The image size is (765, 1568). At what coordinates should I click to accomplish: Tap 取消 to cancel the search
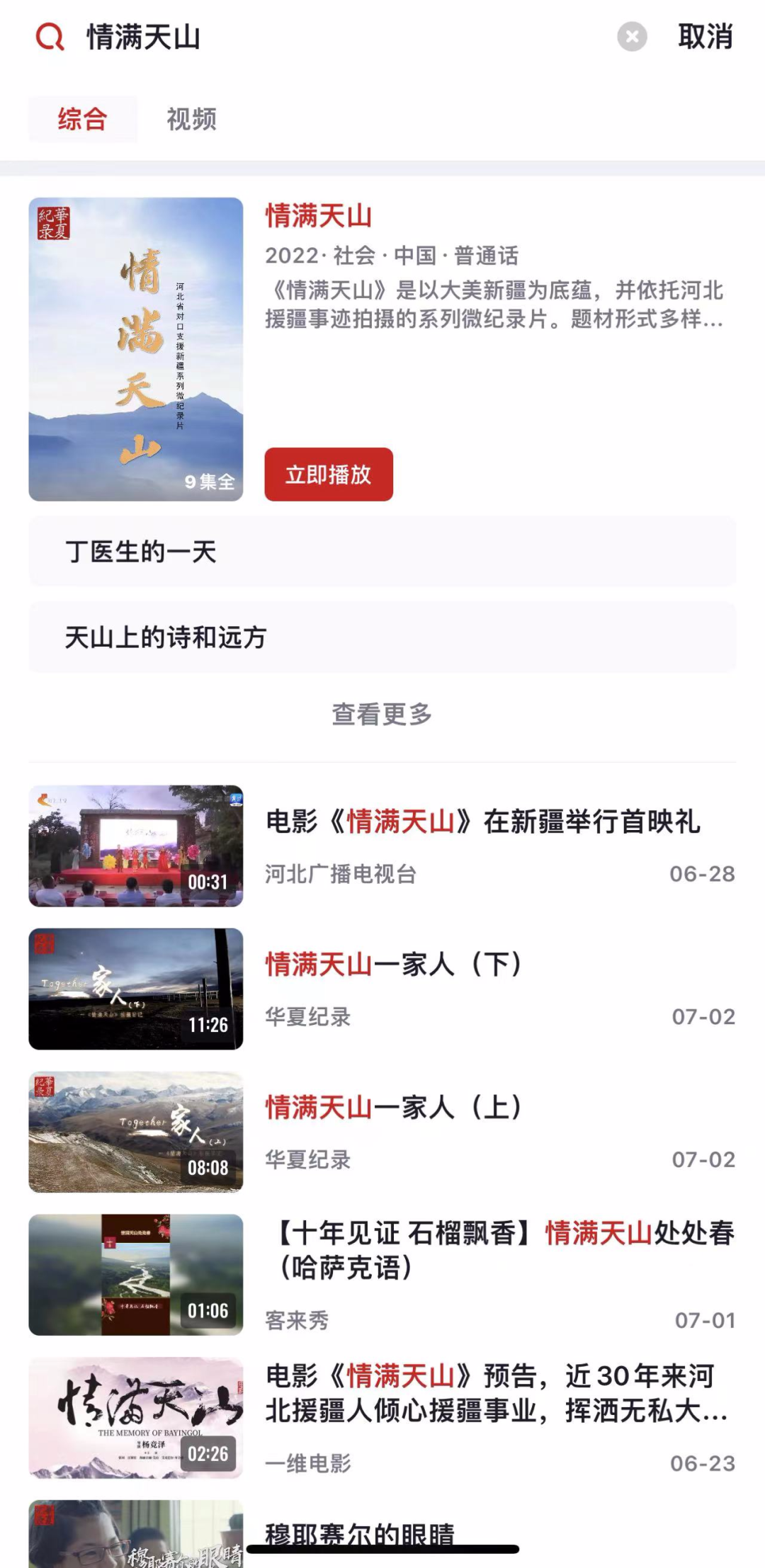pyautogui.click(x=705, y=37)
